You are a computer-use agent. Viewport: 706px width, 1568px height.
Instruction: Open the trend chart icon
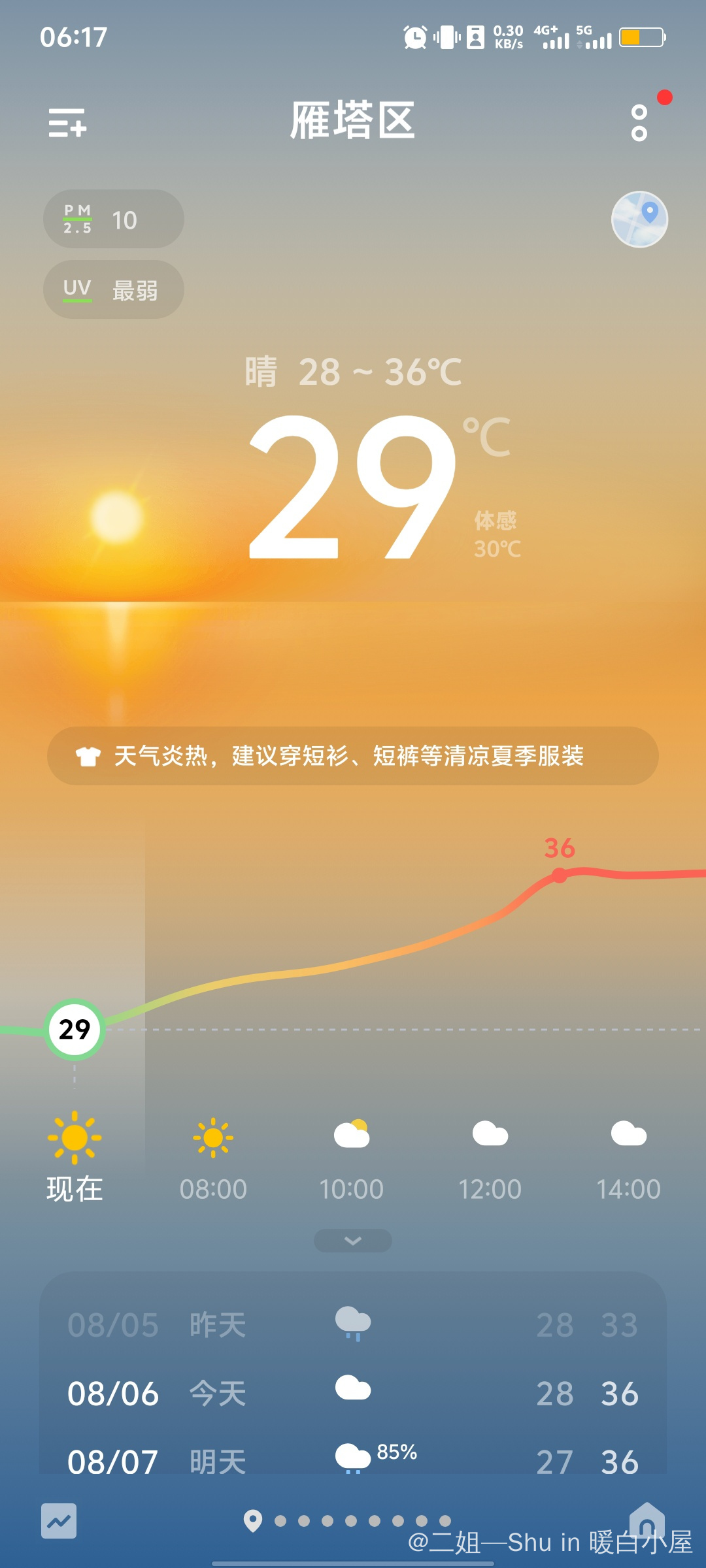click(x=59, y=1521)
